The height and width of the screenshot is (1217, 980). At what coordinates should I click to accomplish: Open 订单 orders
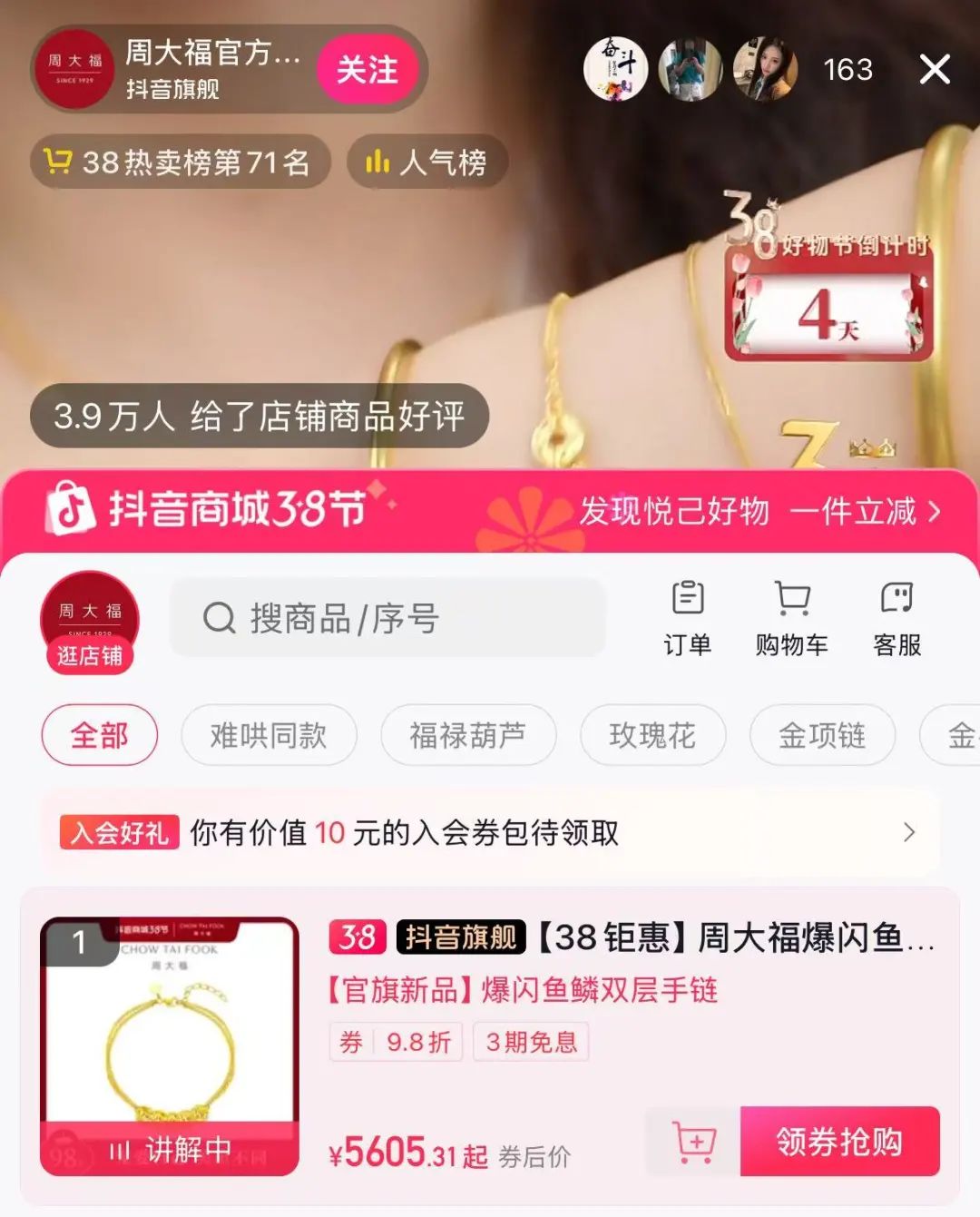[687, 619]
